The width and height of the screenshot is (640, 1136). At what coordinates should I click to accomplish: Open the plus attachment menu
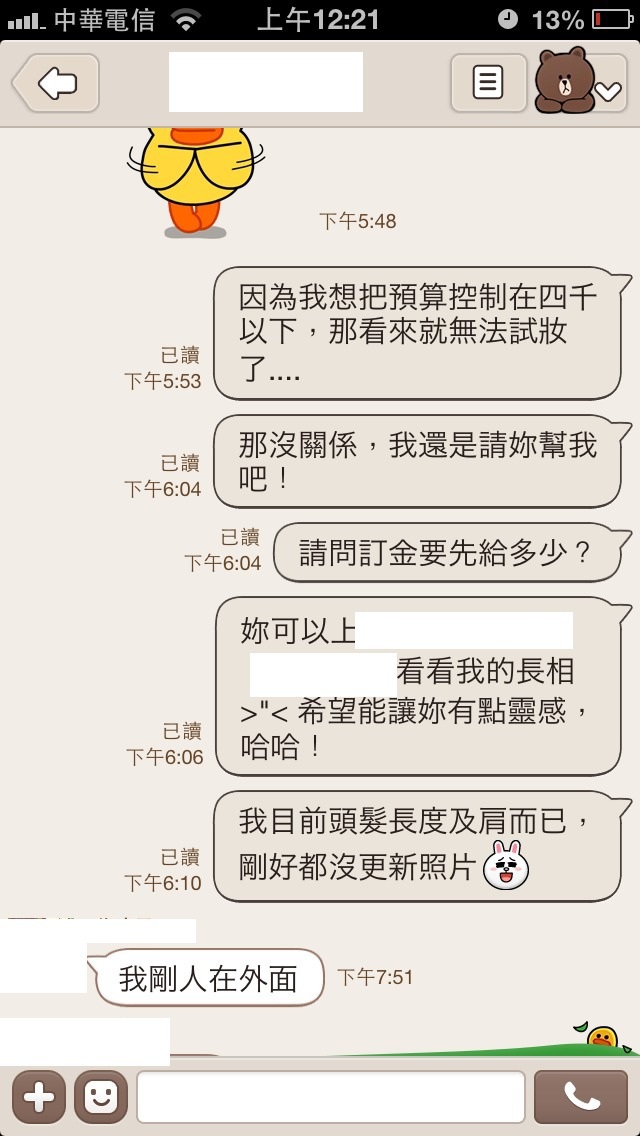click(x=38, y=1097)
